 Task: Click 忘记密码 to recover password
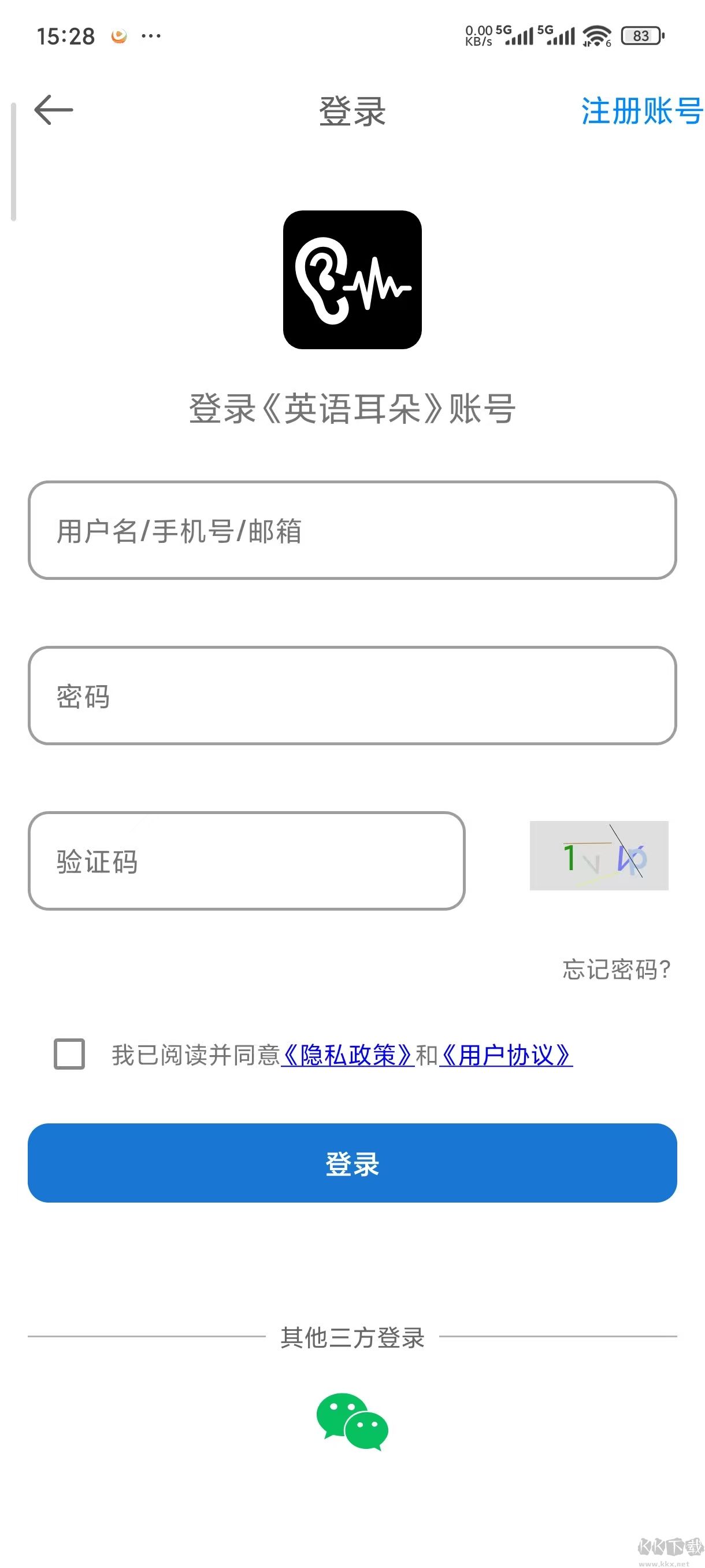(x=615, y=968)
